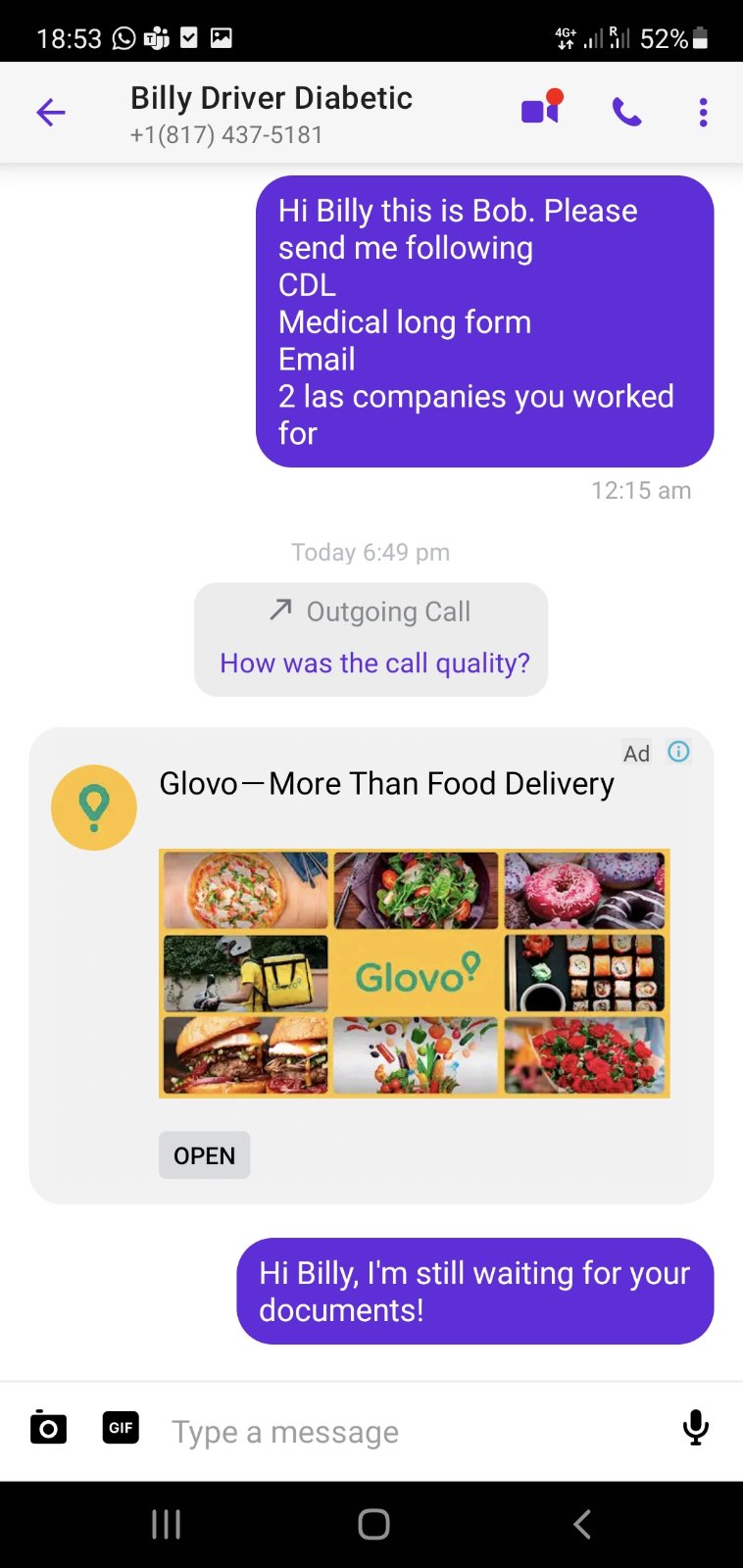The height and width of the screenshot is (1568, 743).
Task: Open the Glovo ad
Action: click(x=204, y=1155)
